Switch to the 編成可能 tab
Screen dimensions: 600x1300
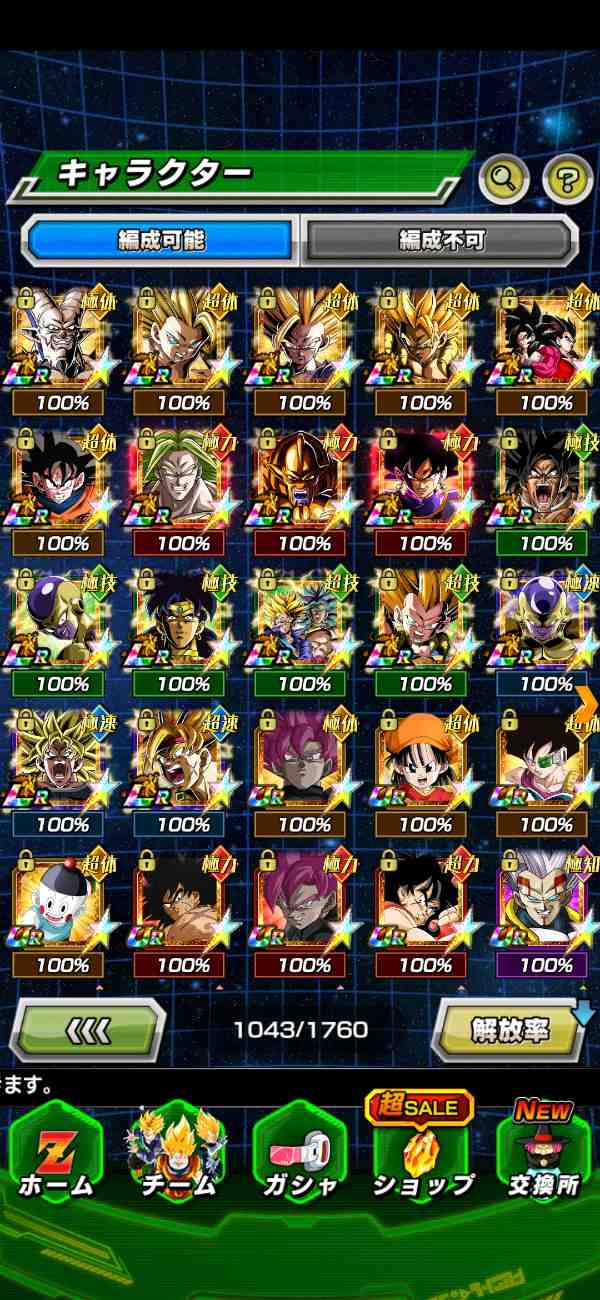coord(161,240)
